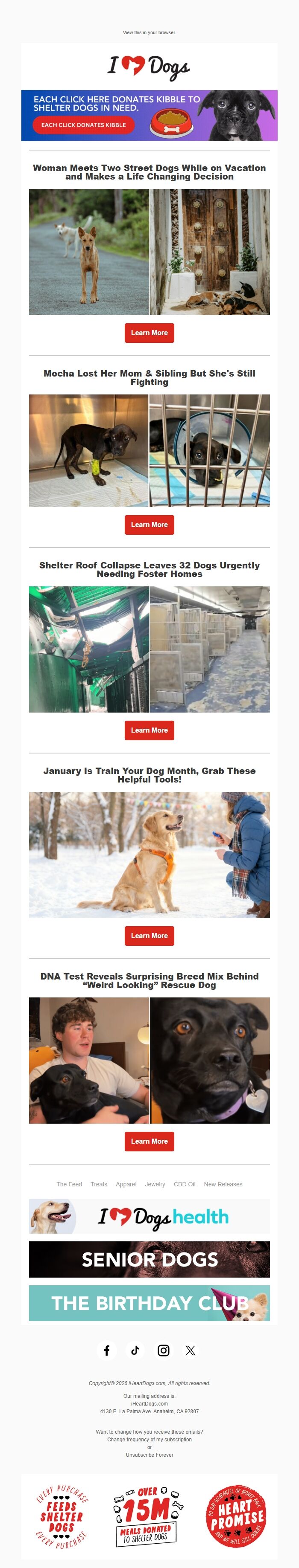The width and height of the screenshot is (299, 1568).
Task: Open the Instagram profile
Action: pyautogui.click(x=164, y=1351)
